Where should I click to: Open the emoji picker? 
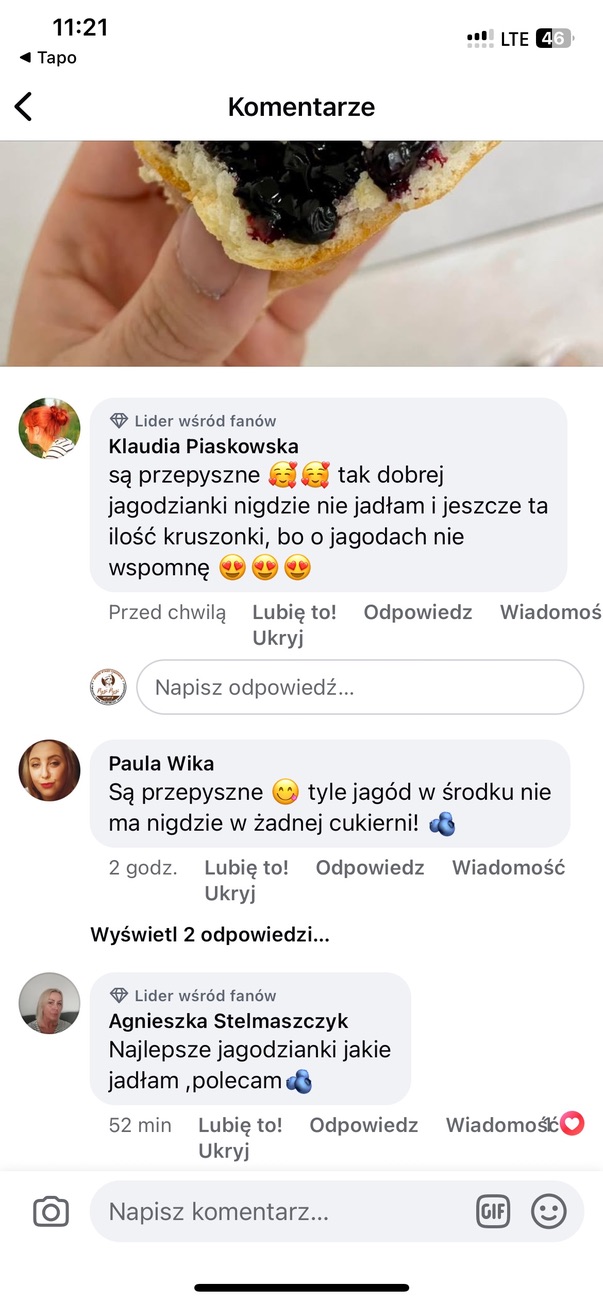point(548,1213)
